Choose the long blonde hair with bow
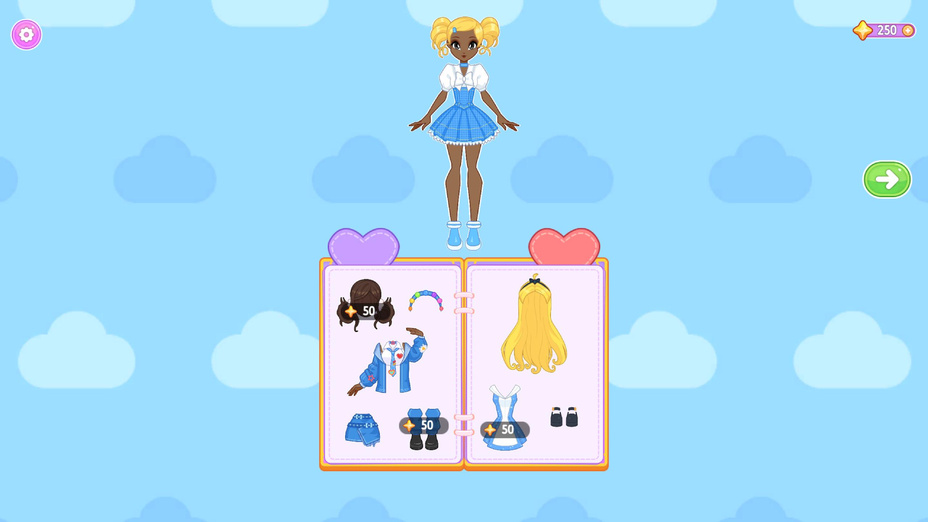928x522 pixels. [534, 325]
